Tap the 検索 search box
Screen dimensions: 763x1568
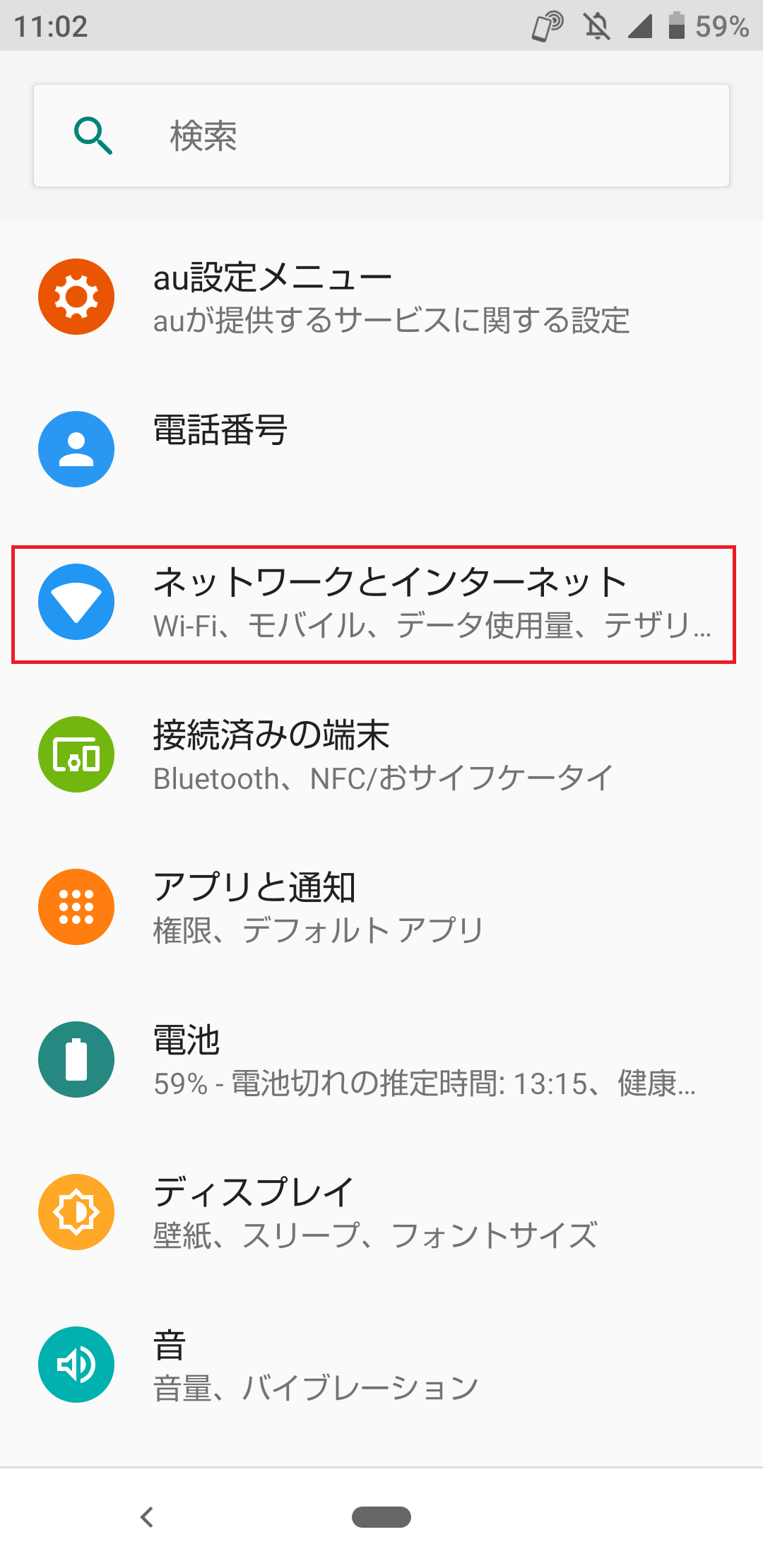[381, 136]
